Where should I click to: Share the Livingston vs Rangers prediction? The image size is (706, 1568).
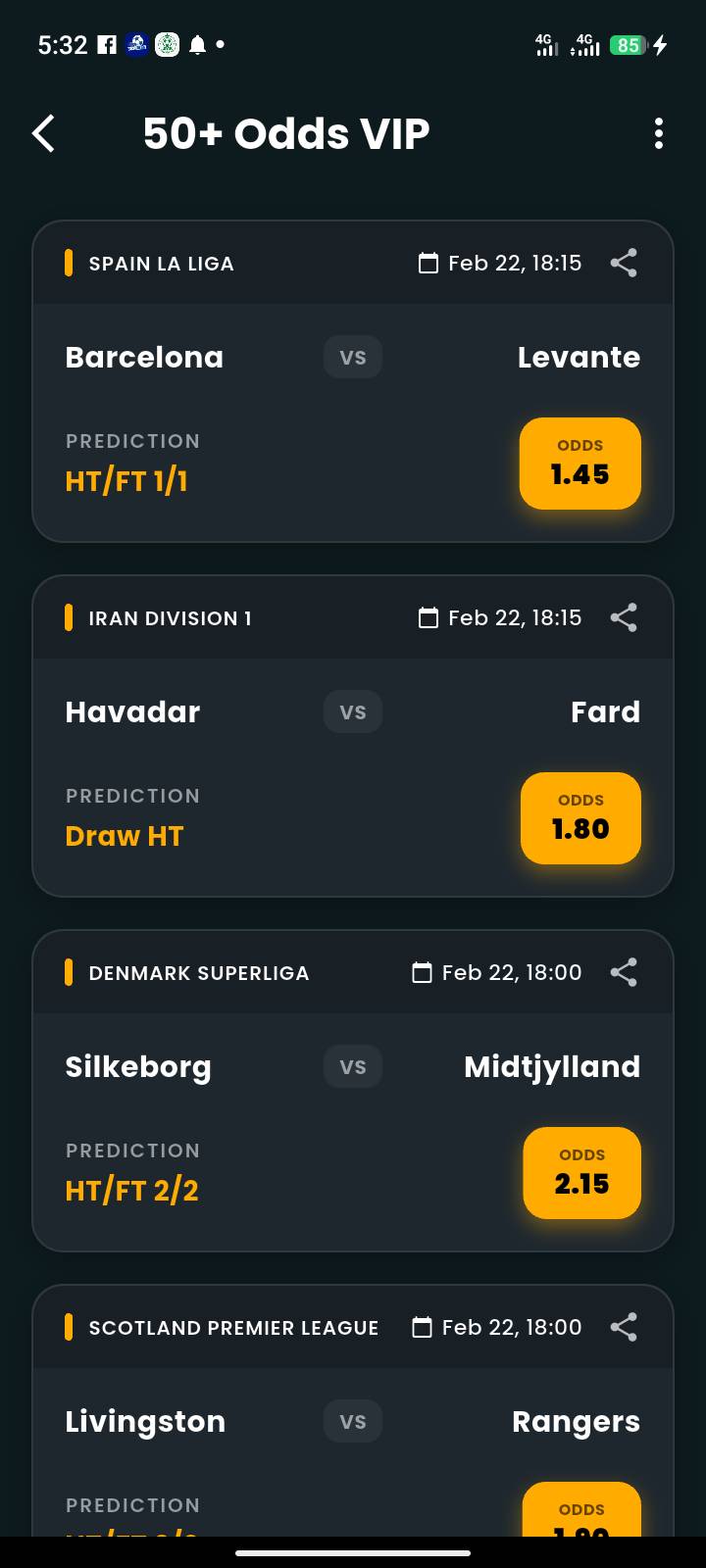point(624,1327)
